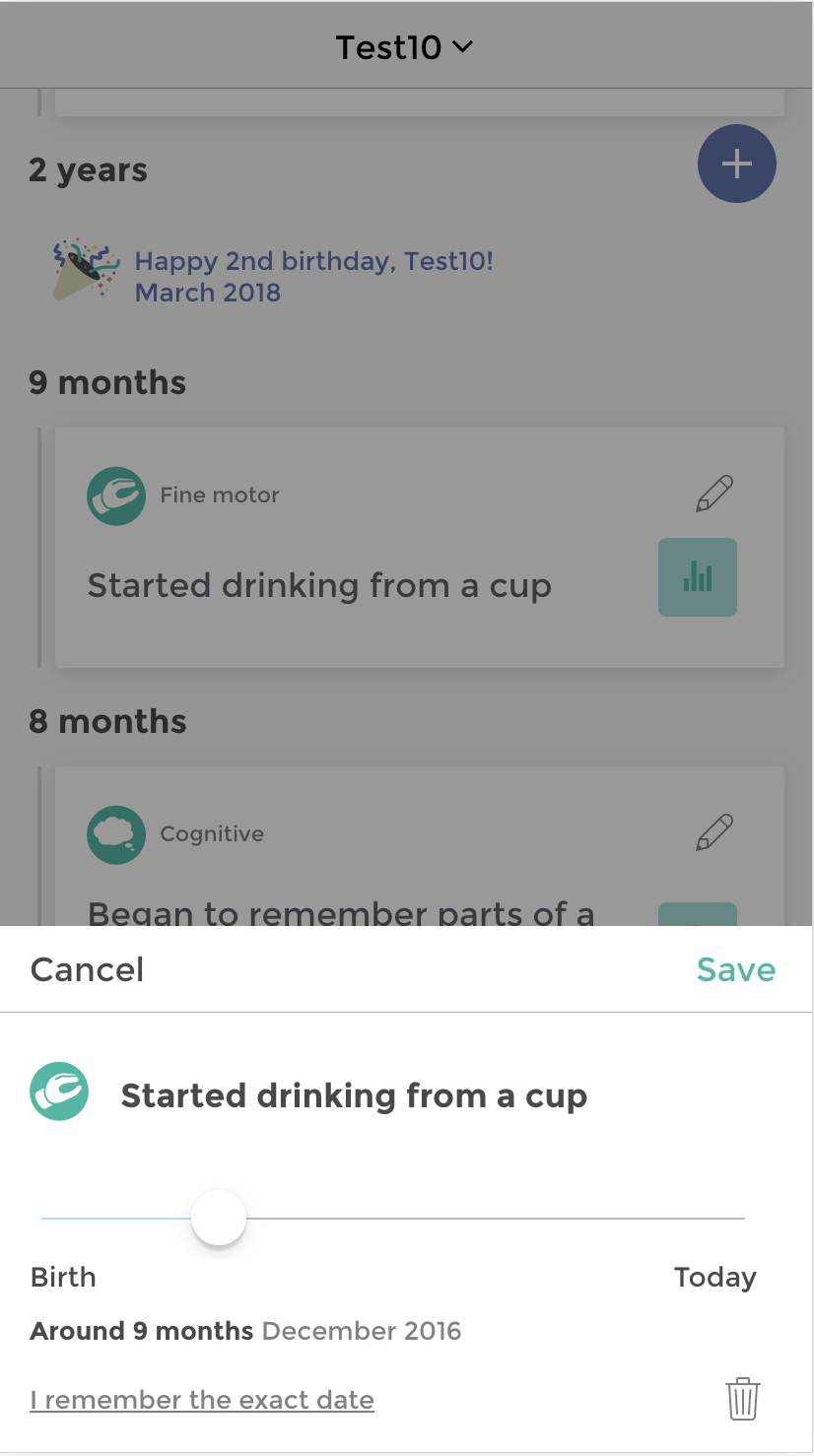This screenshot has width=814, height=1456.
Task: Open the Test10 child selector dropdown
Action: coord(404,45)
